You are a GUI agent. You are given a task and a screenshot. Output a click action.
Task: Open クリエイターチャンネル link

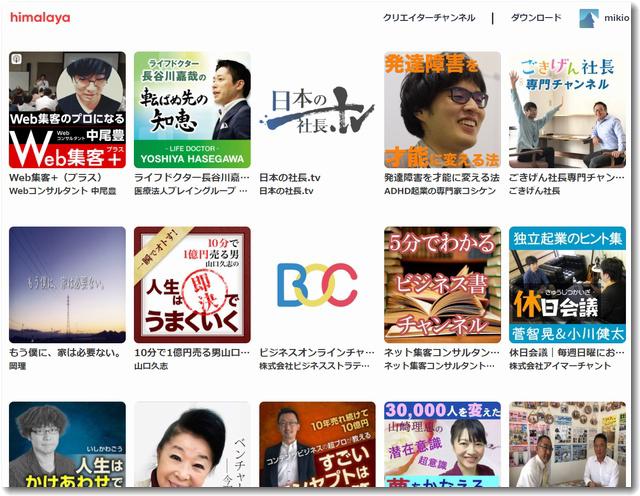(x=429, y=18)
